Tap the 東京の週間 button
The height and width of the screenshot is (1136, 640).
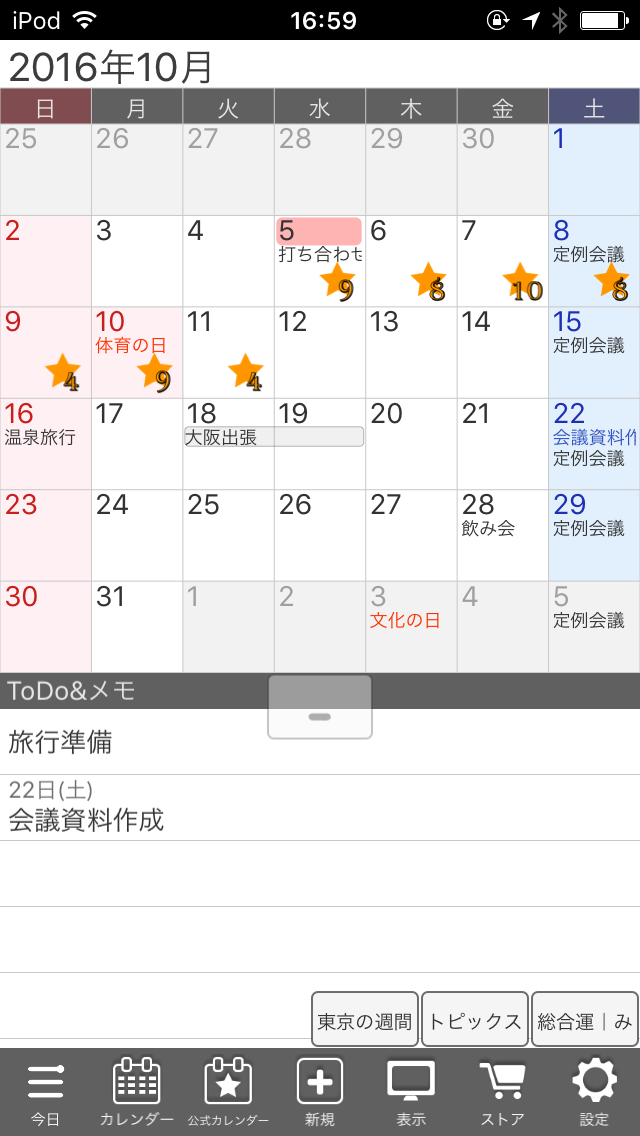365,1020
